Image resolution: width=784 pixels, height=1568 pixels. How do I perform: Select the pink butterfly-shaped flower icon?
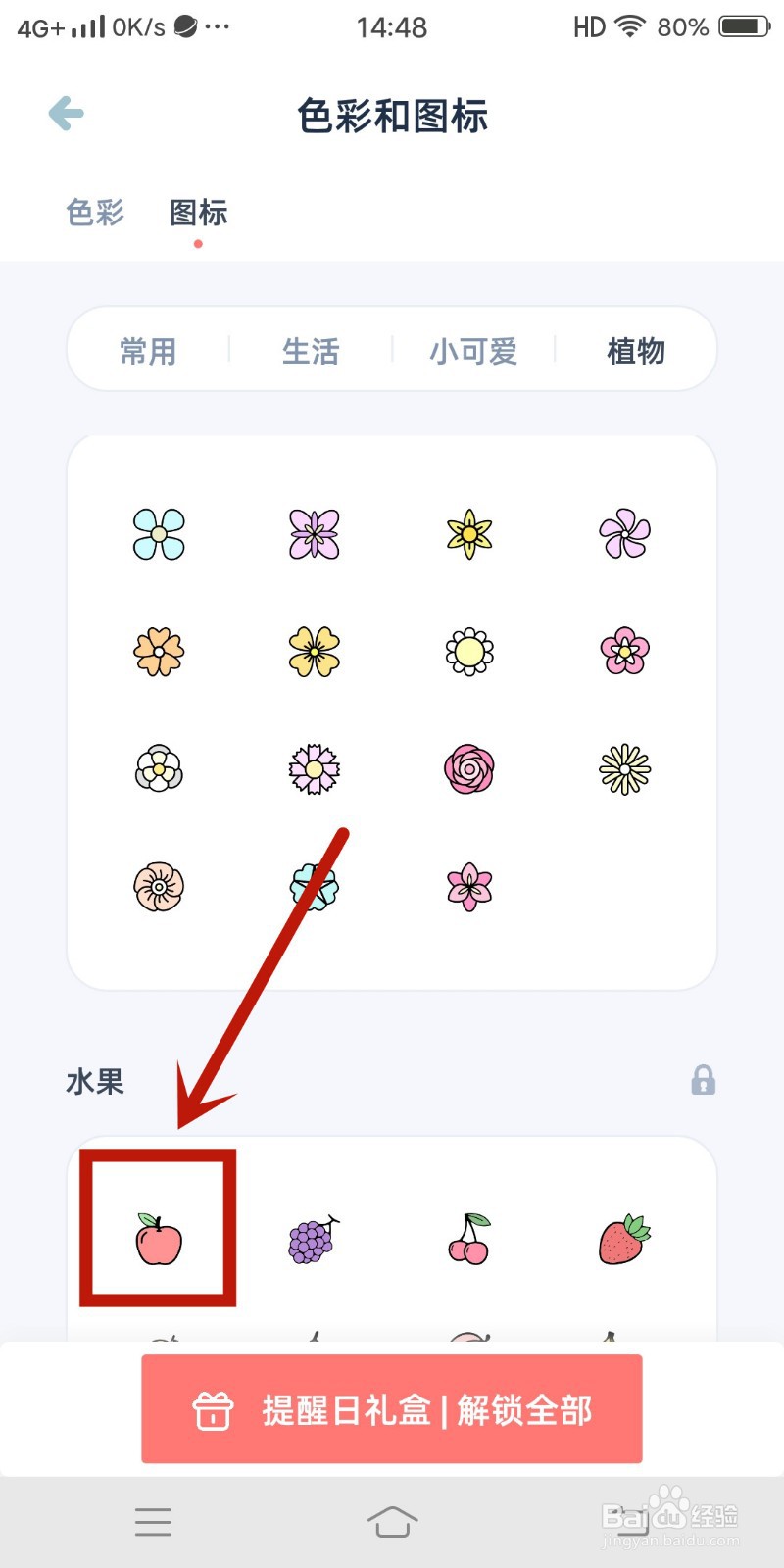[314, 532]
